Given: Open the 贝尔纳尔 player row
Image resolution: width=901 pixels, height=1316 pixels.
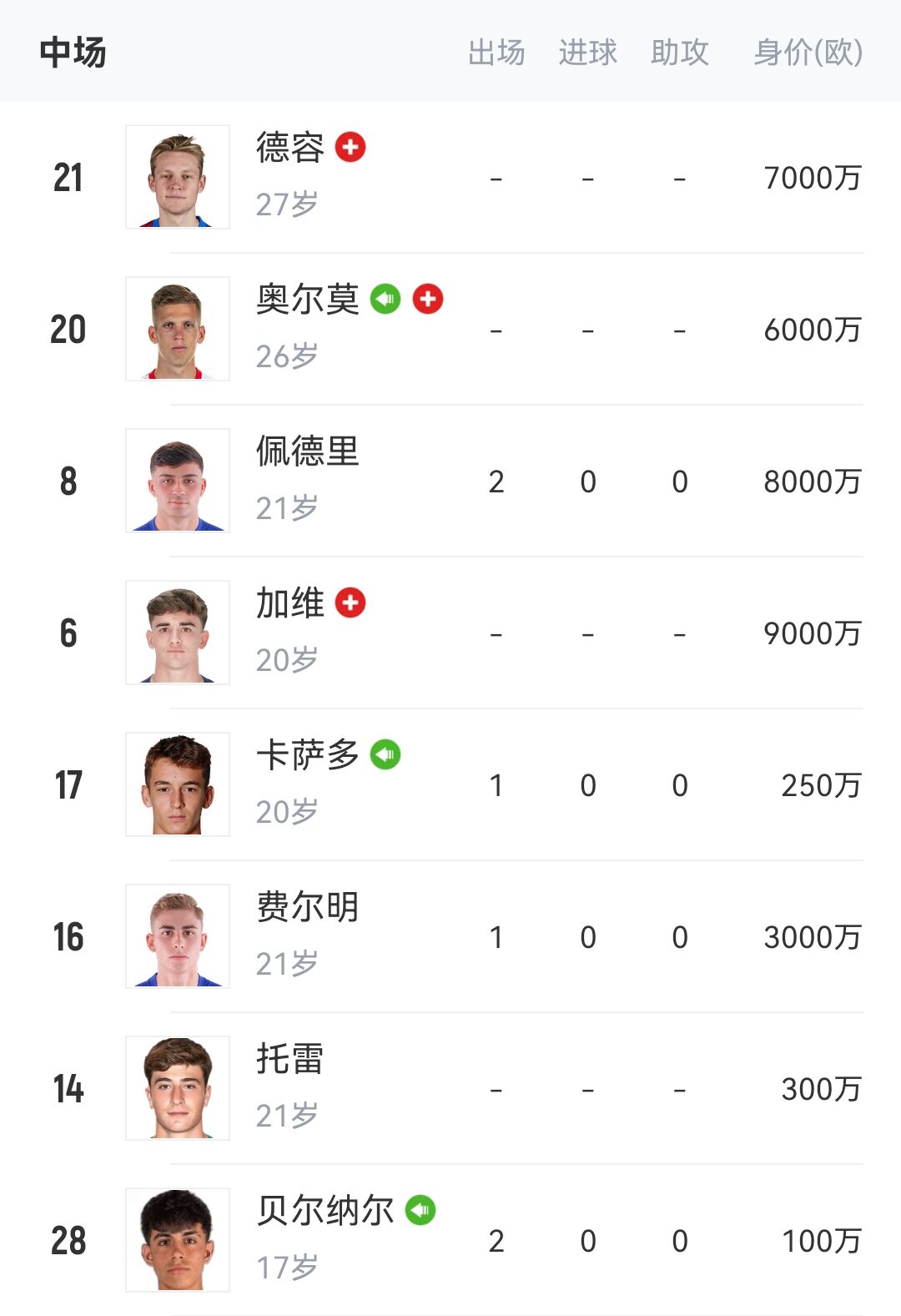Looking at the screenshot, I should pos(450,1240).
